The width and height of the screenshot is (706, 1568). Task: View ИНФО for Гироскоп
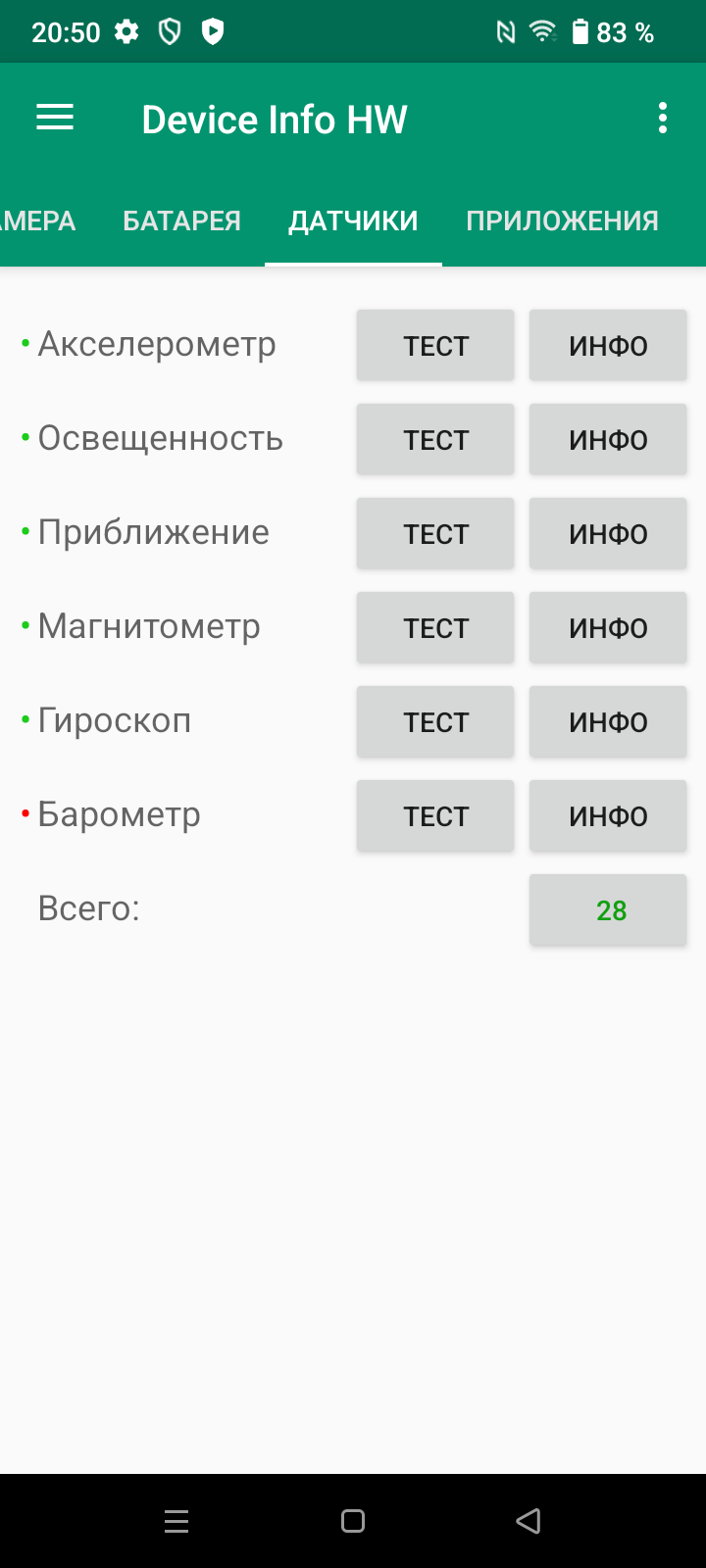(x=608, y=722)
